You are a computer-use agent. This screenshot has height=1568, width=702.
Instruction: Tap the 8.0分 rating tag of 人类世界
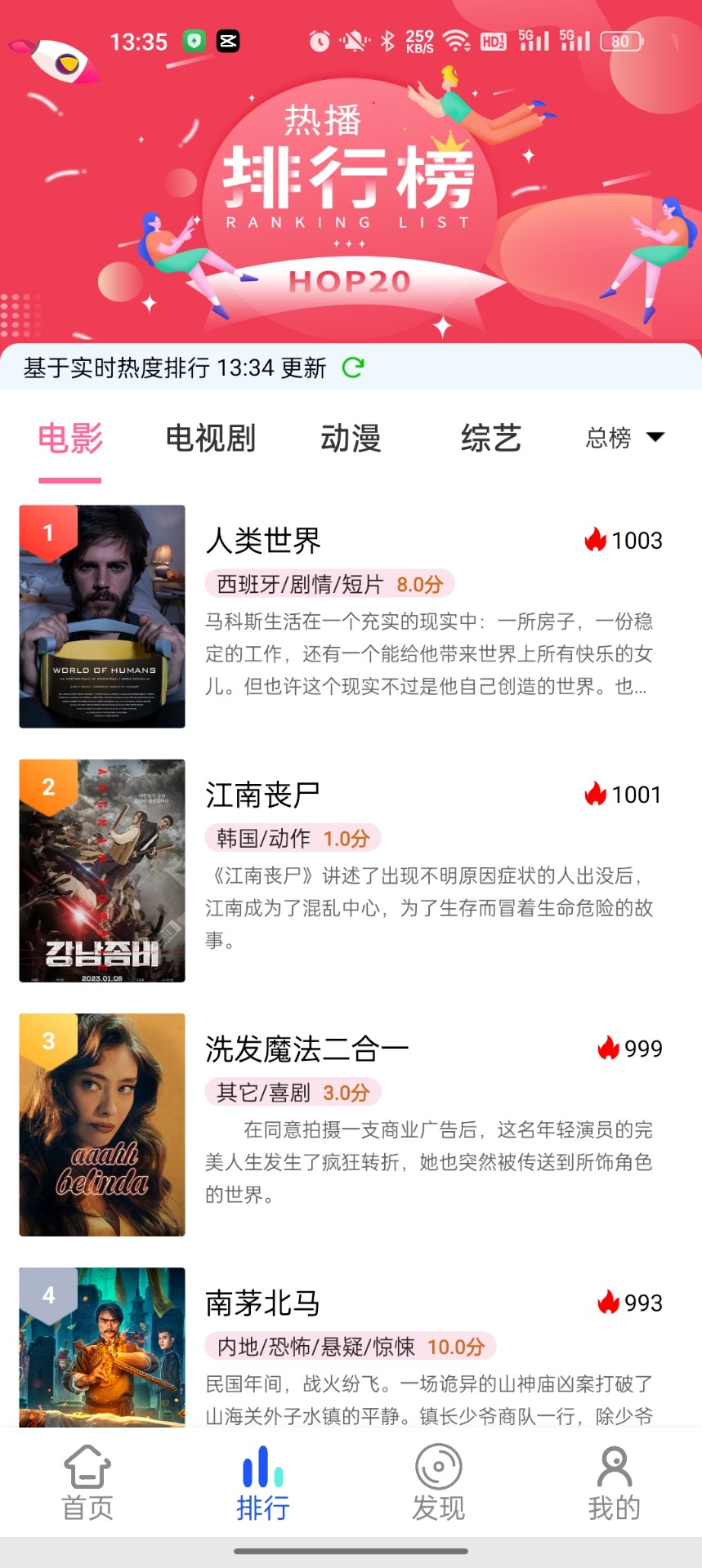[419, 585]
